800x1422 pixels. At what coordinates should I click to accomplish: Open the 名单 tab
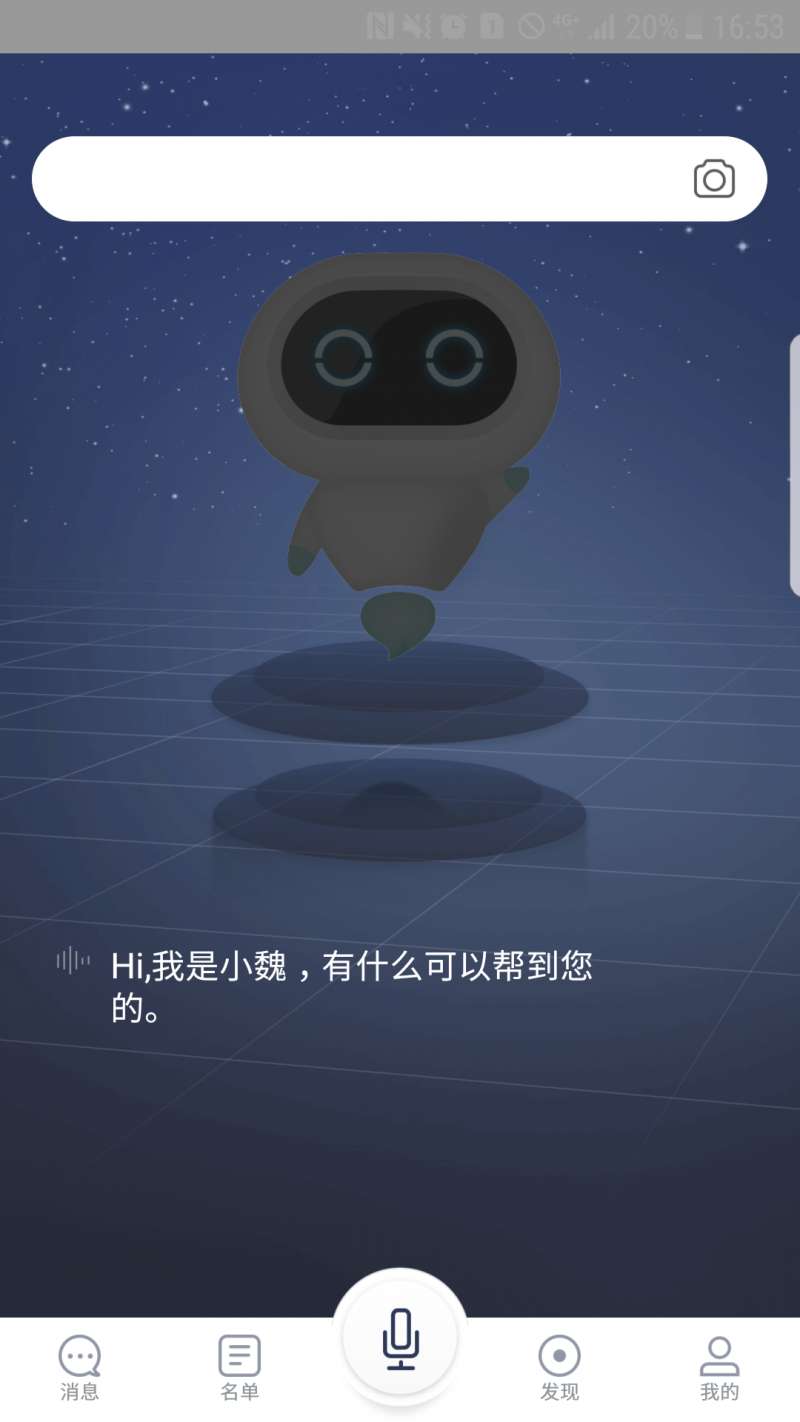point(240,1368)
